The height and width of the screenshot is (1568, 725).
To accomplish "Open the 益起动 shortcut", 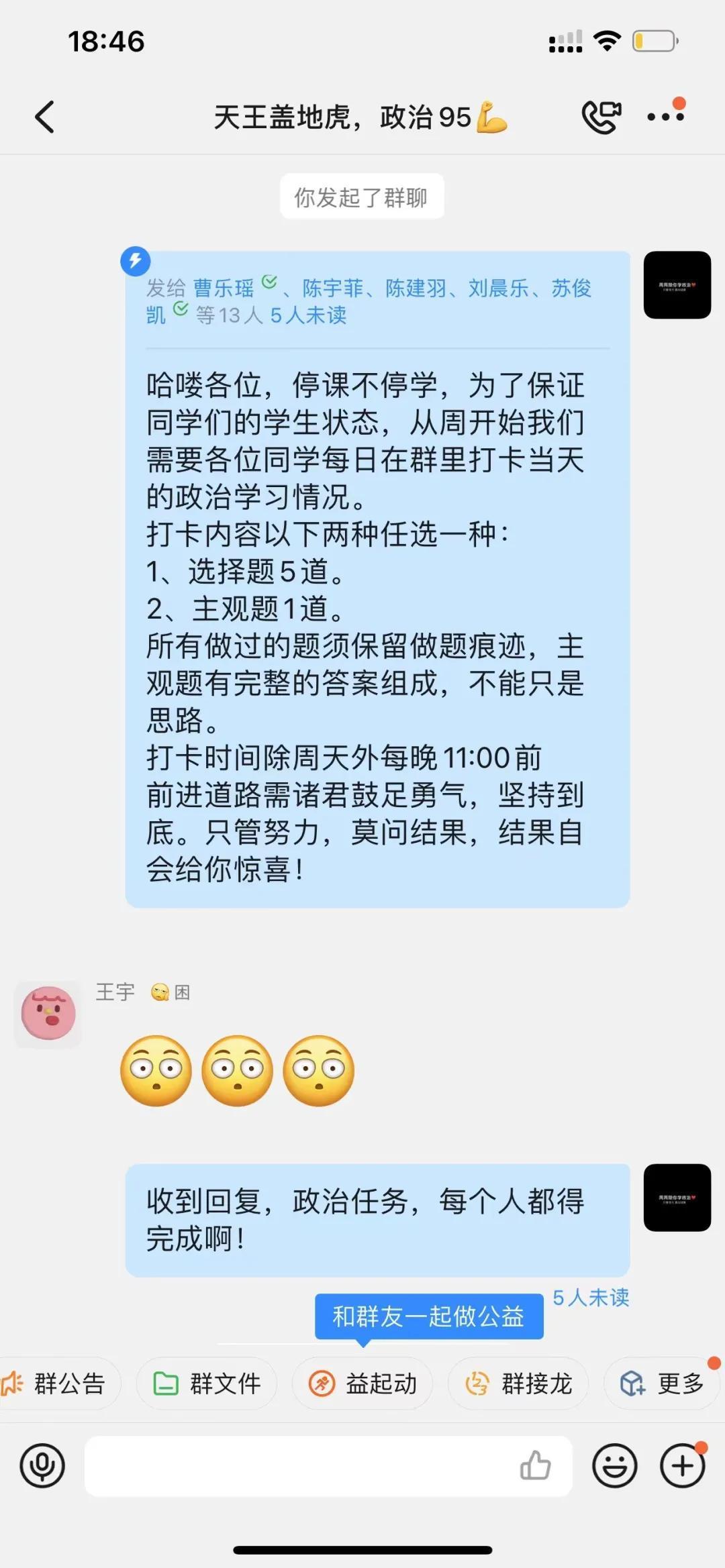I will coord(362,1383).
